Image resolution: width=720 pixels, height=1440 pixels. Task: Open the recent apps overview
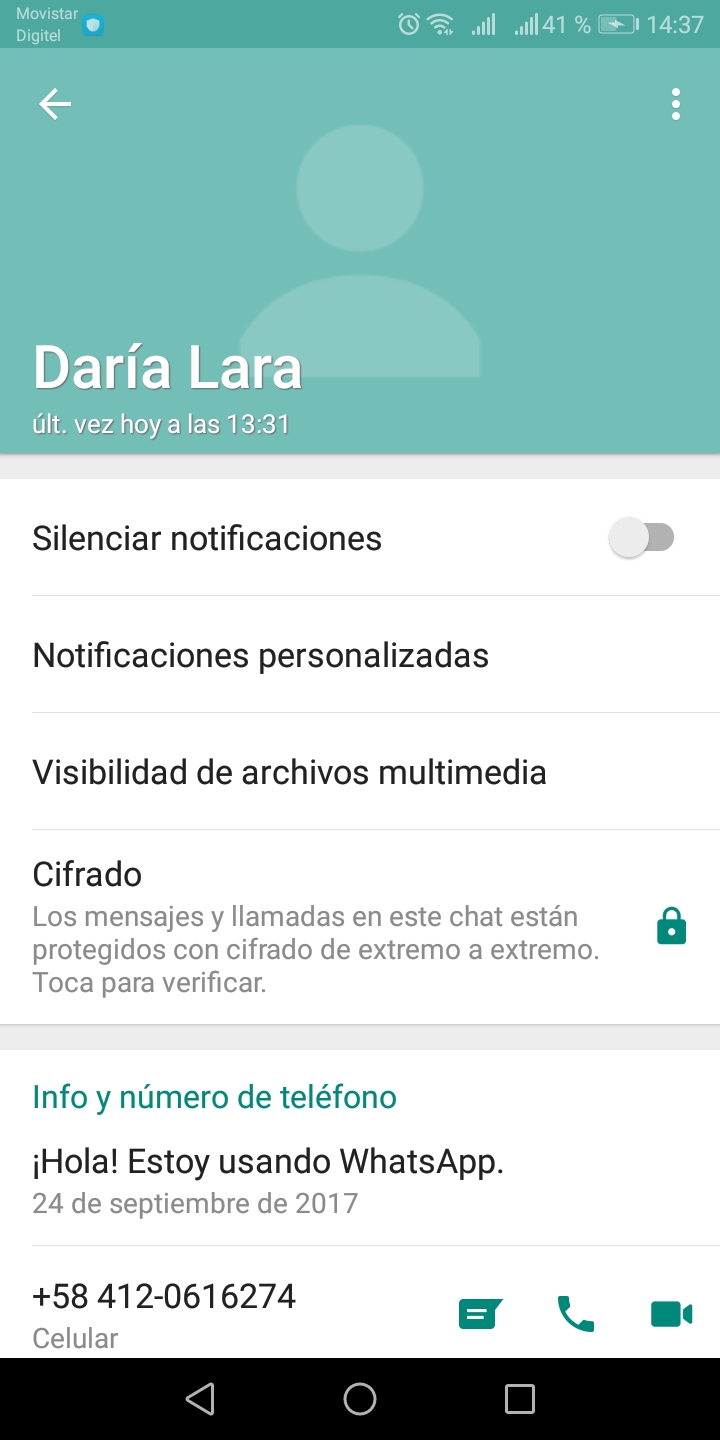[520, 1399]
